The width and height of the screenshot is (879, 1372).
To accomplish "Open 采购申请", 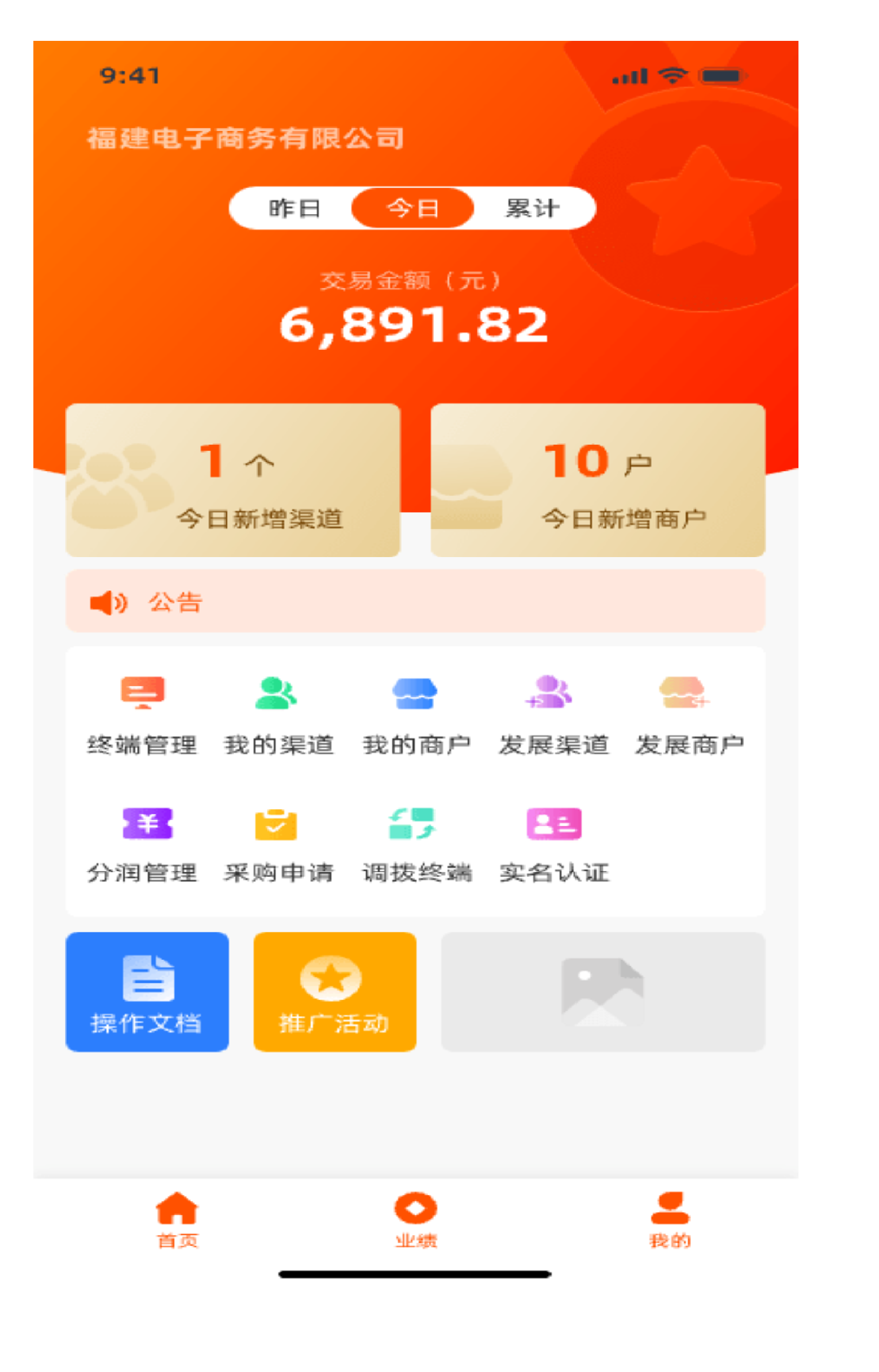I will (278, 843).
